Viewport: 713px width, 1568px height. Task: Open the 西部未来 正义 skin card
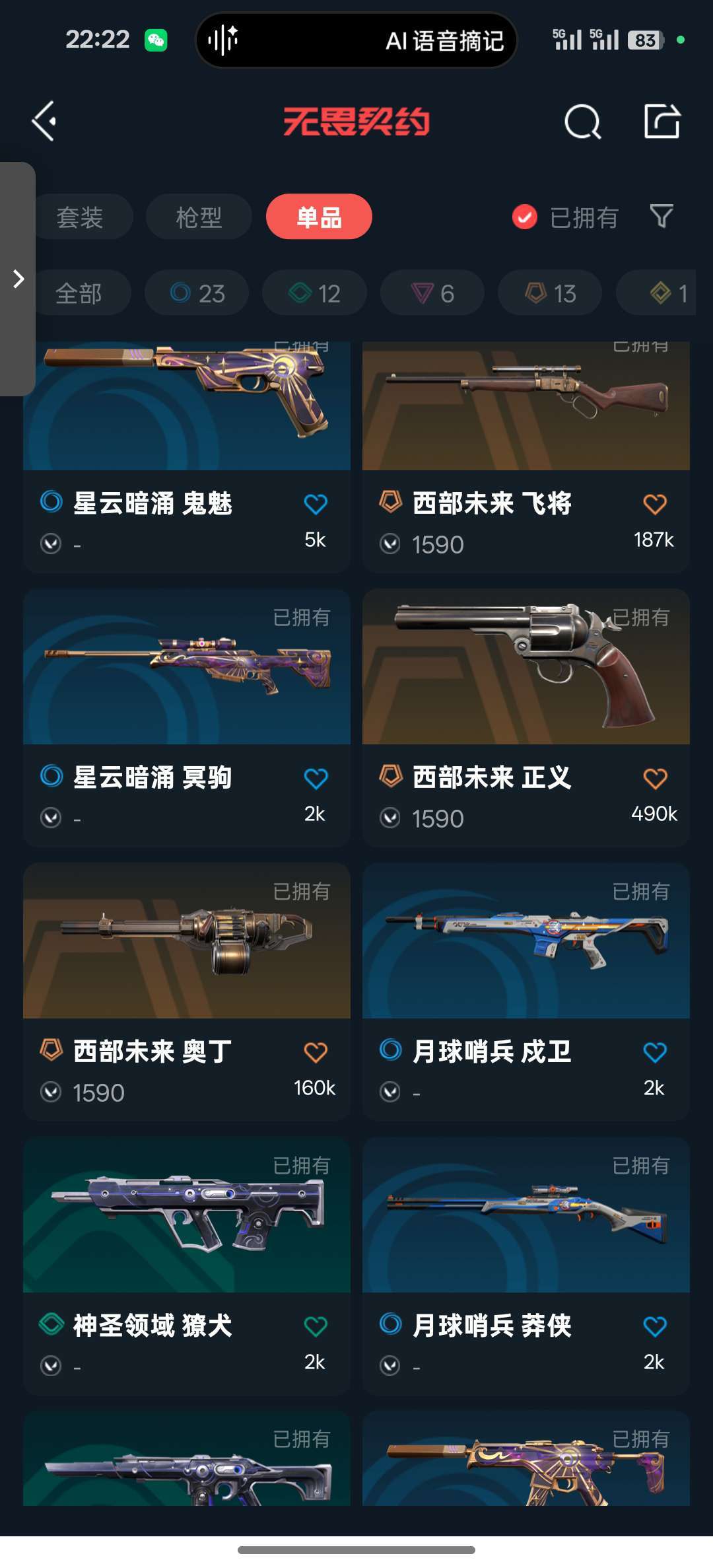click(x=526, y=717)
